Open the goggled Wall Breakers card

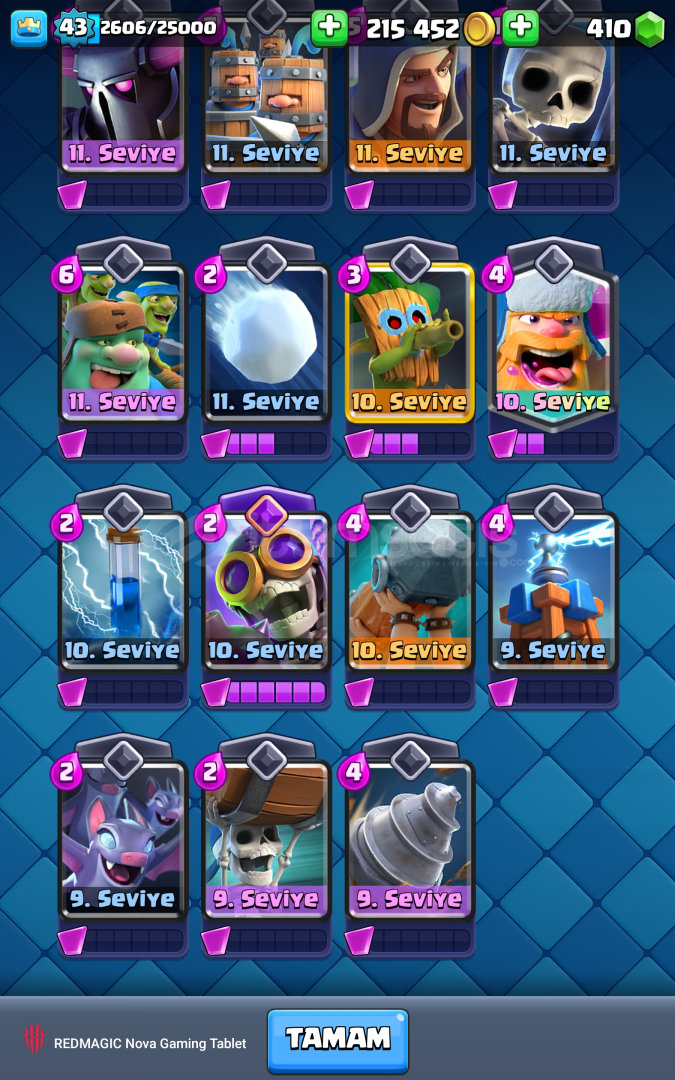tap(266, 591)
